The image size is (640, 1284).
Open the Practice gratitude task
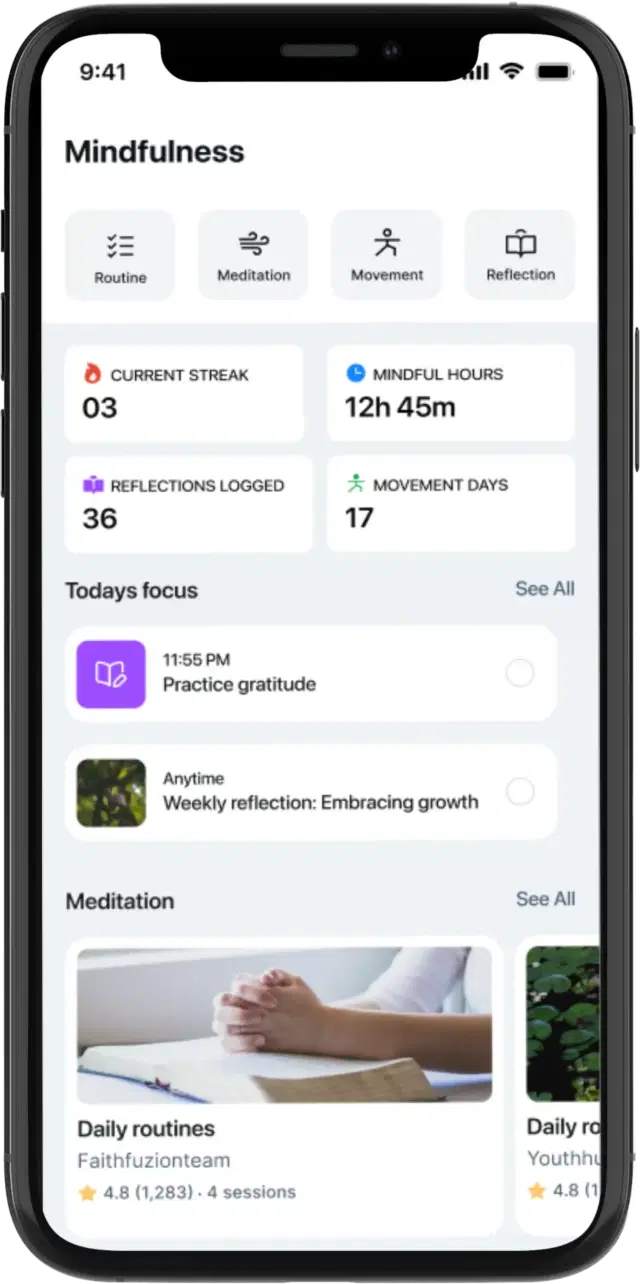(300, 674)
